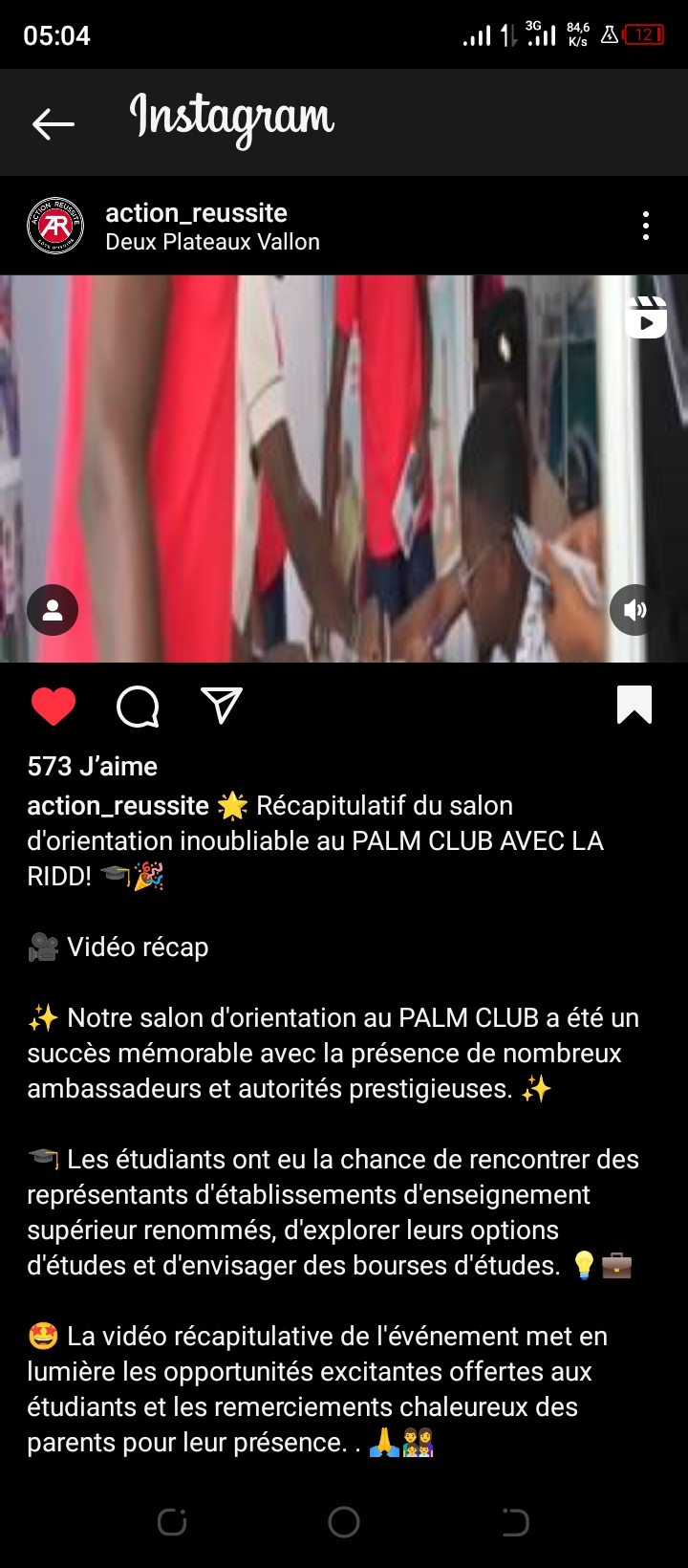
Task: Open the comments bubble
Action: tap(138, 707)
